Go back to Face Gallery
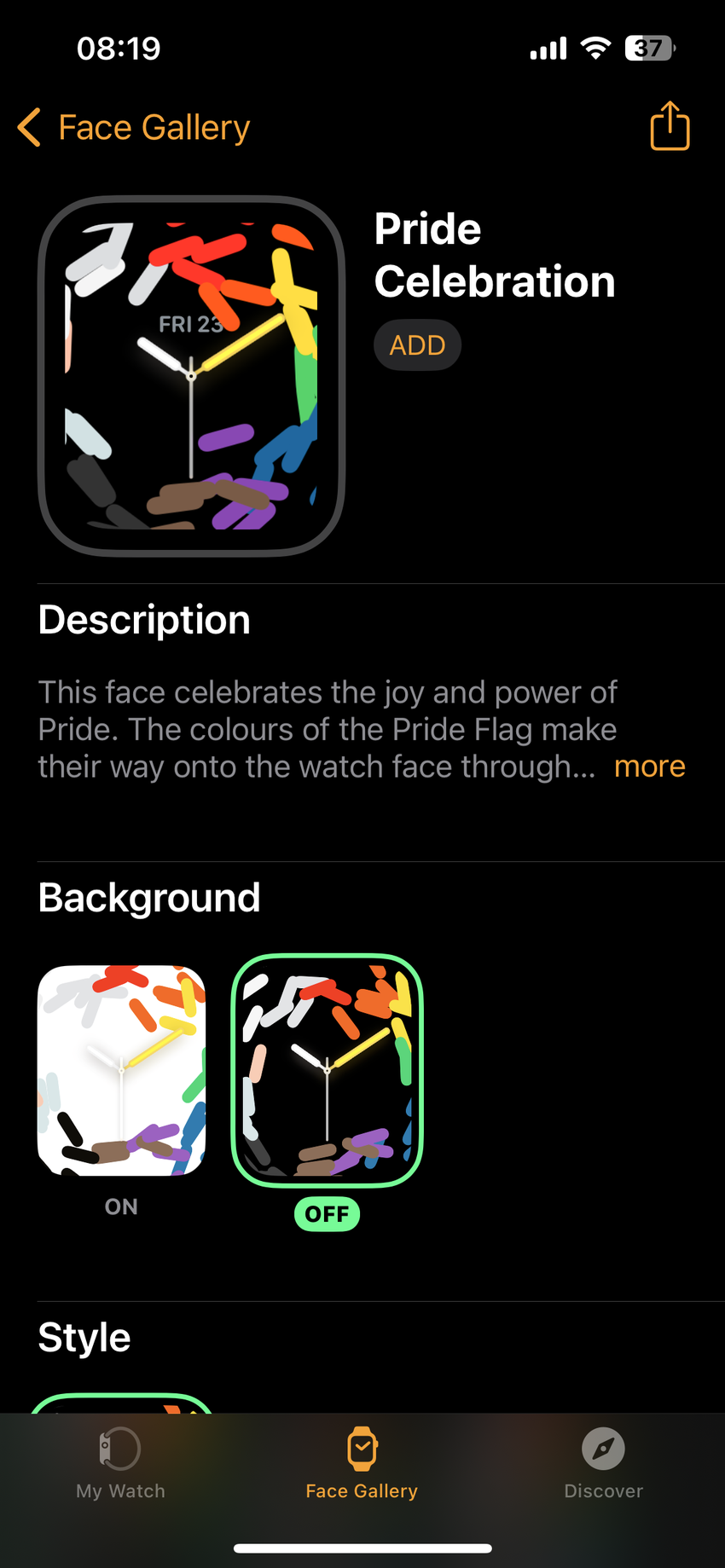This screenshot has height=1568, width=725. point(135,128)
